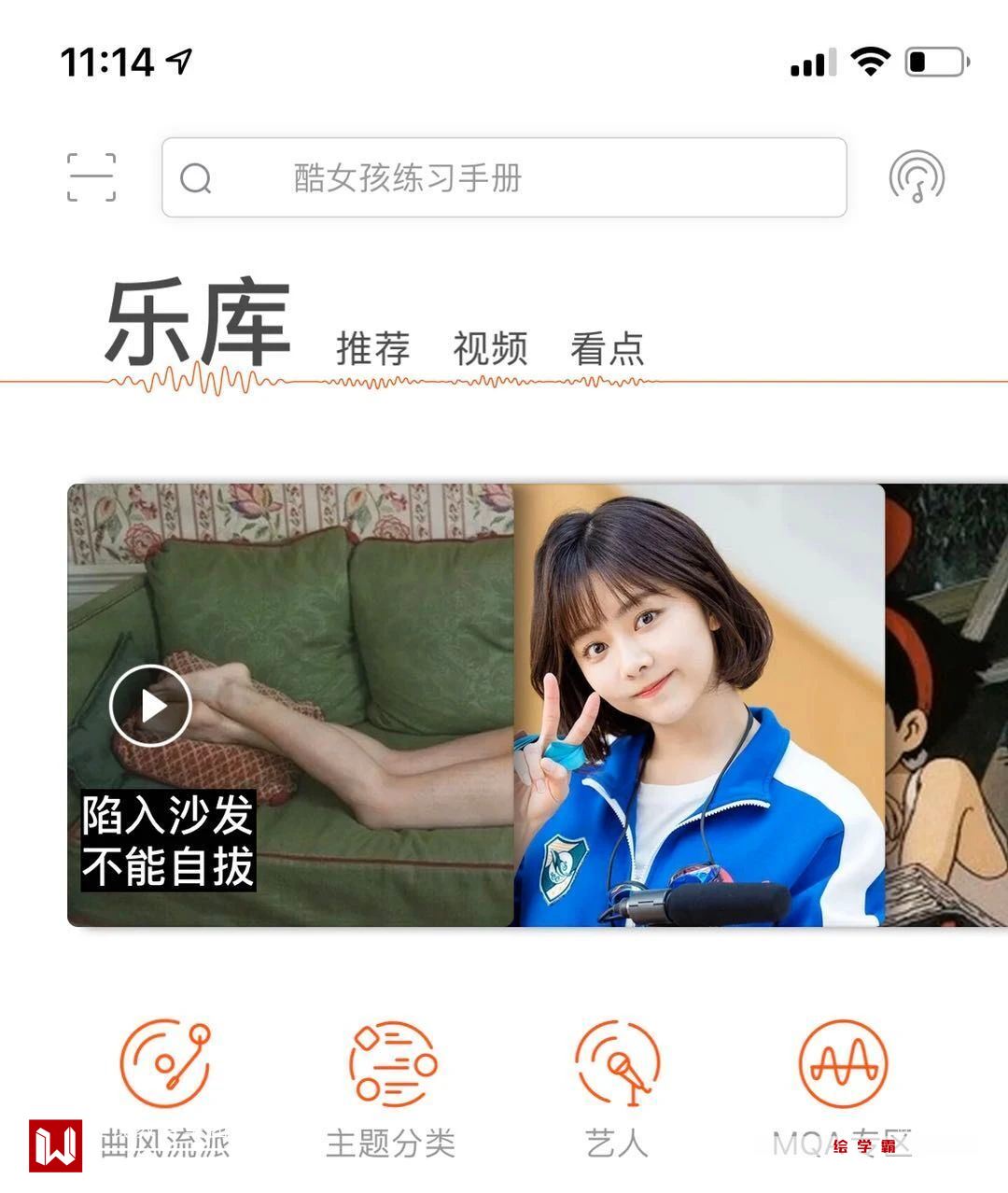Image resolution: width=1008 pixels, height=1193 pixels.
Task: Select the 乐库 tab
Action: (x=198, y=323)
